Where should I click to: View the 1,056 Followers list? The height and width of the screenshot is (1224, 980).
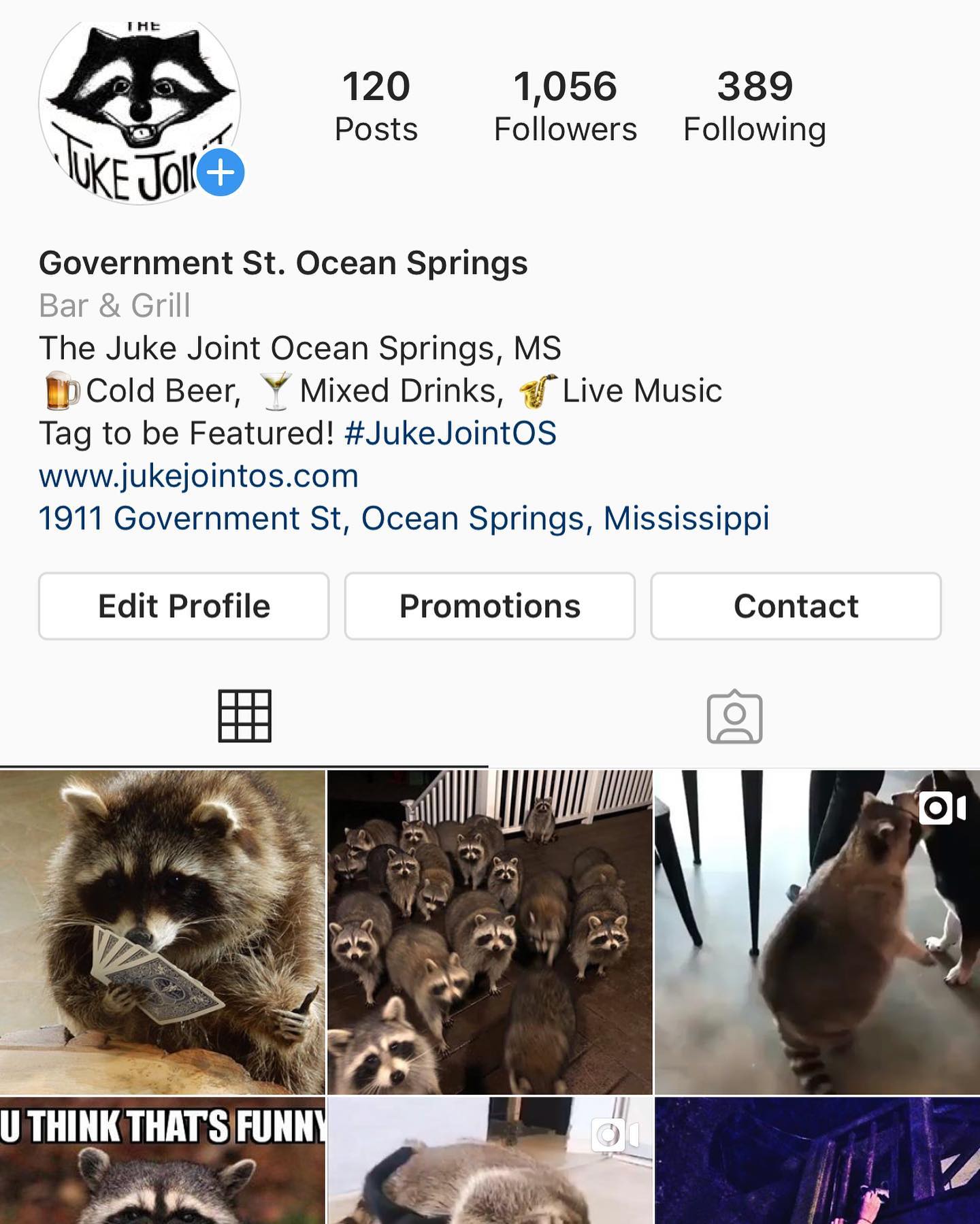[565, 106]
